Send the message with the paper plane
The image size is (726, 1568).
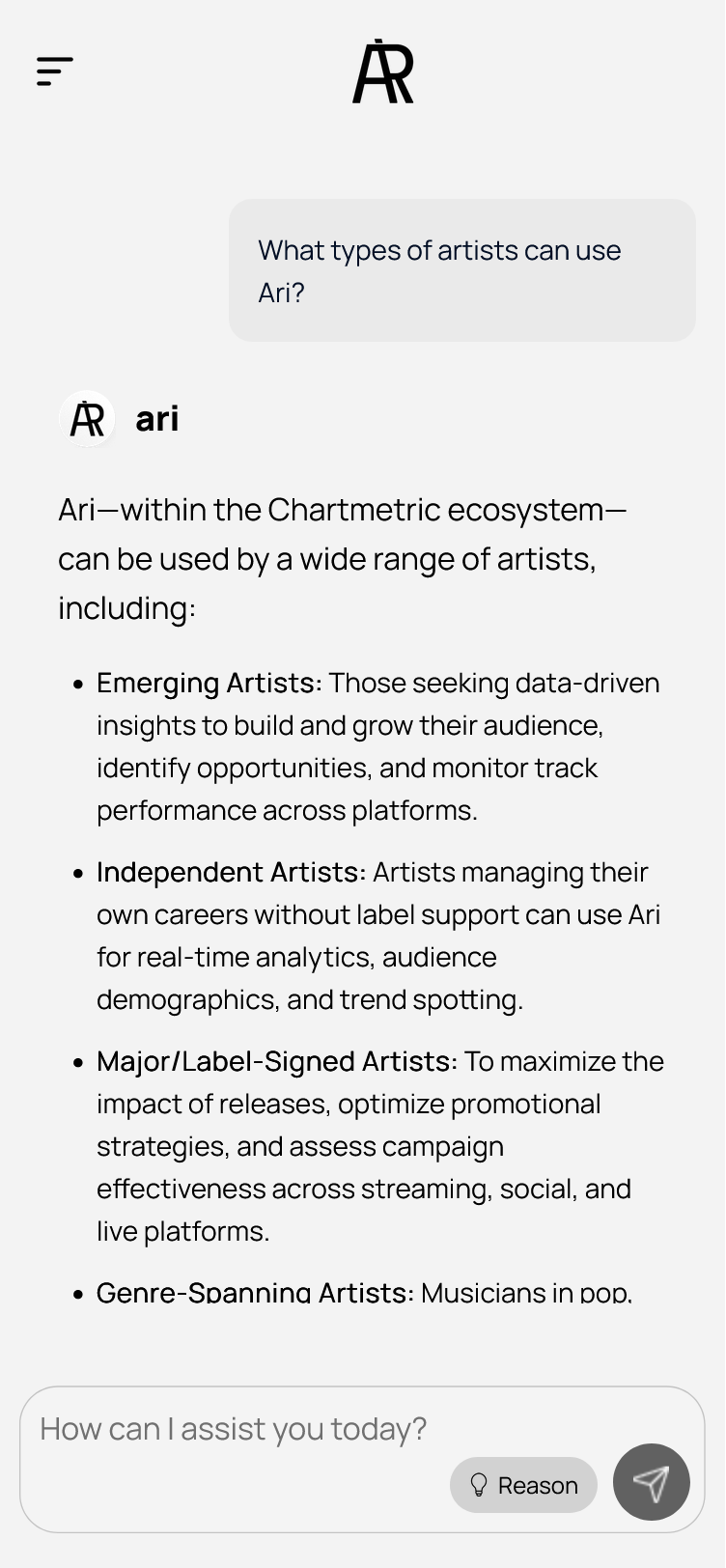652,1482
